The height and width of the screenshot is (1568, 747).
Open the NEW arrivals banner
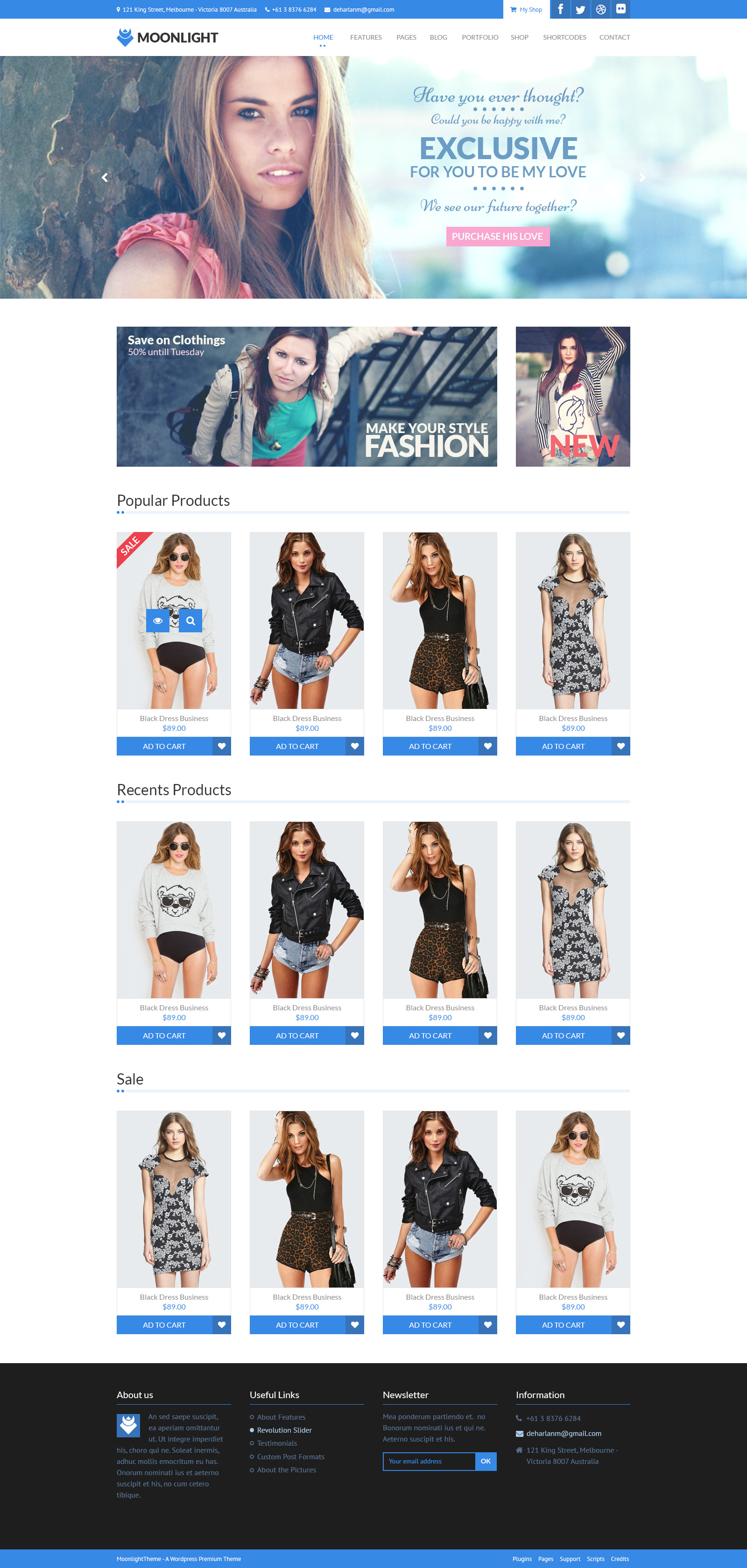click(x=572, y=397)
